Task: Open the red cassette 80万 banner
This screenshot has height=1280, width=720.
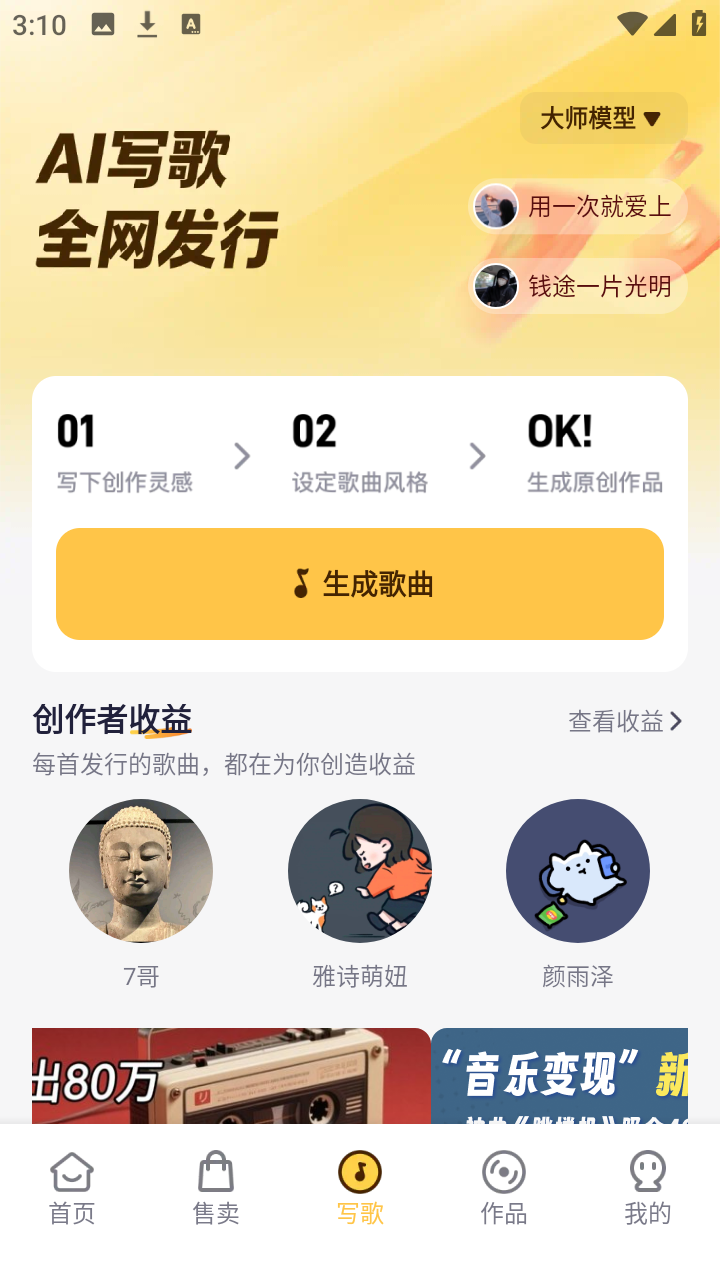Action: (231, 1076)
